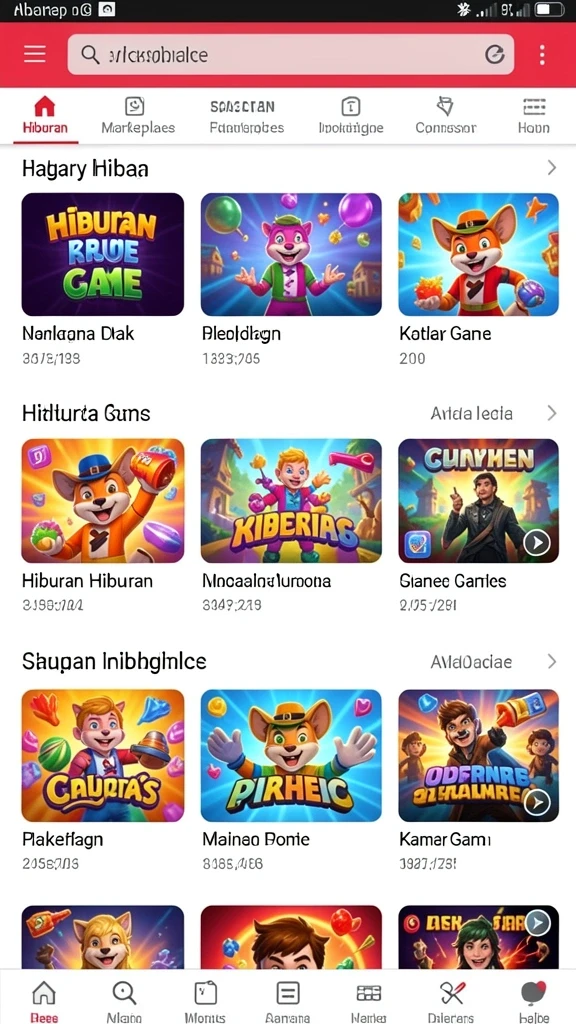Open the hamburger drawer menu
This screenshot has height=1024, width=576.
35,54
